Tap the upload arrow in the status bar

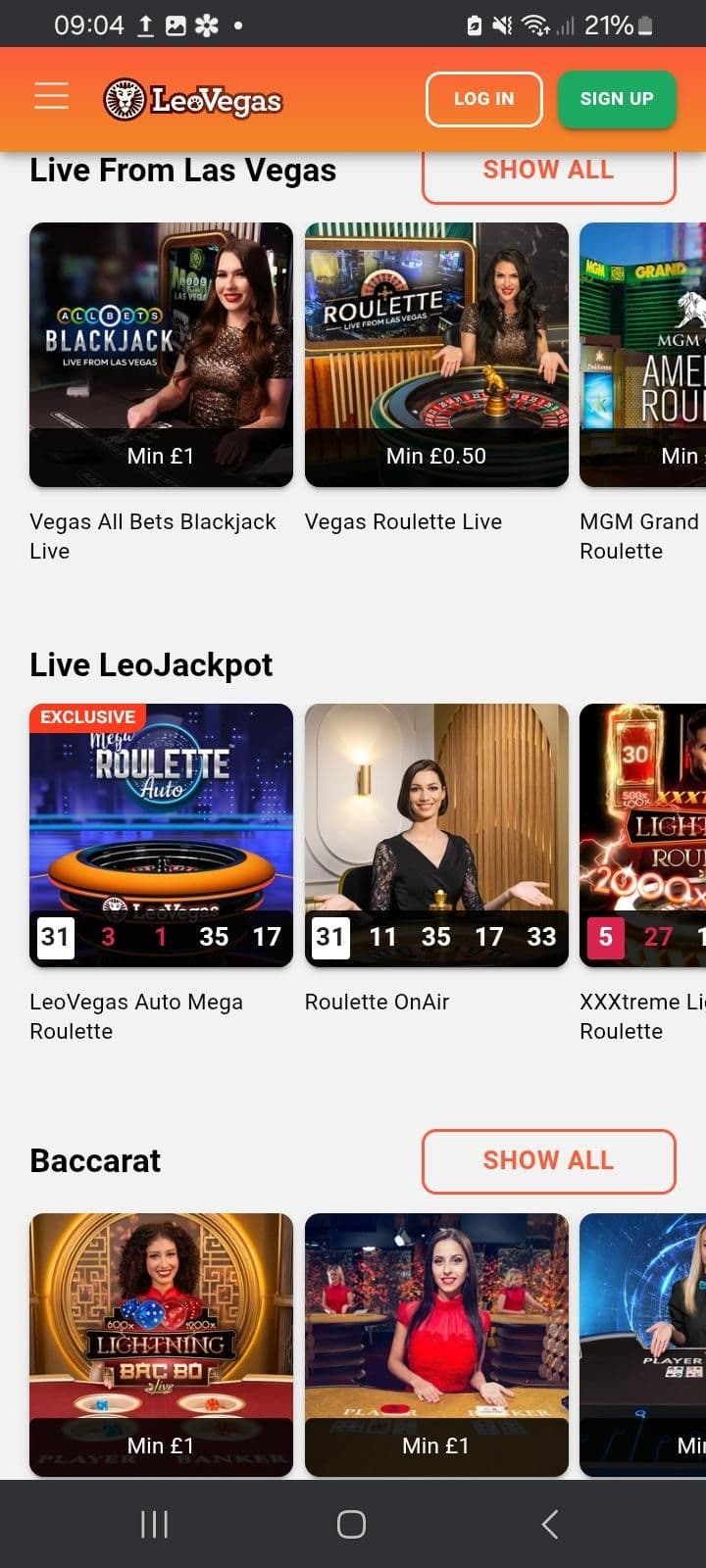(144, 22)
